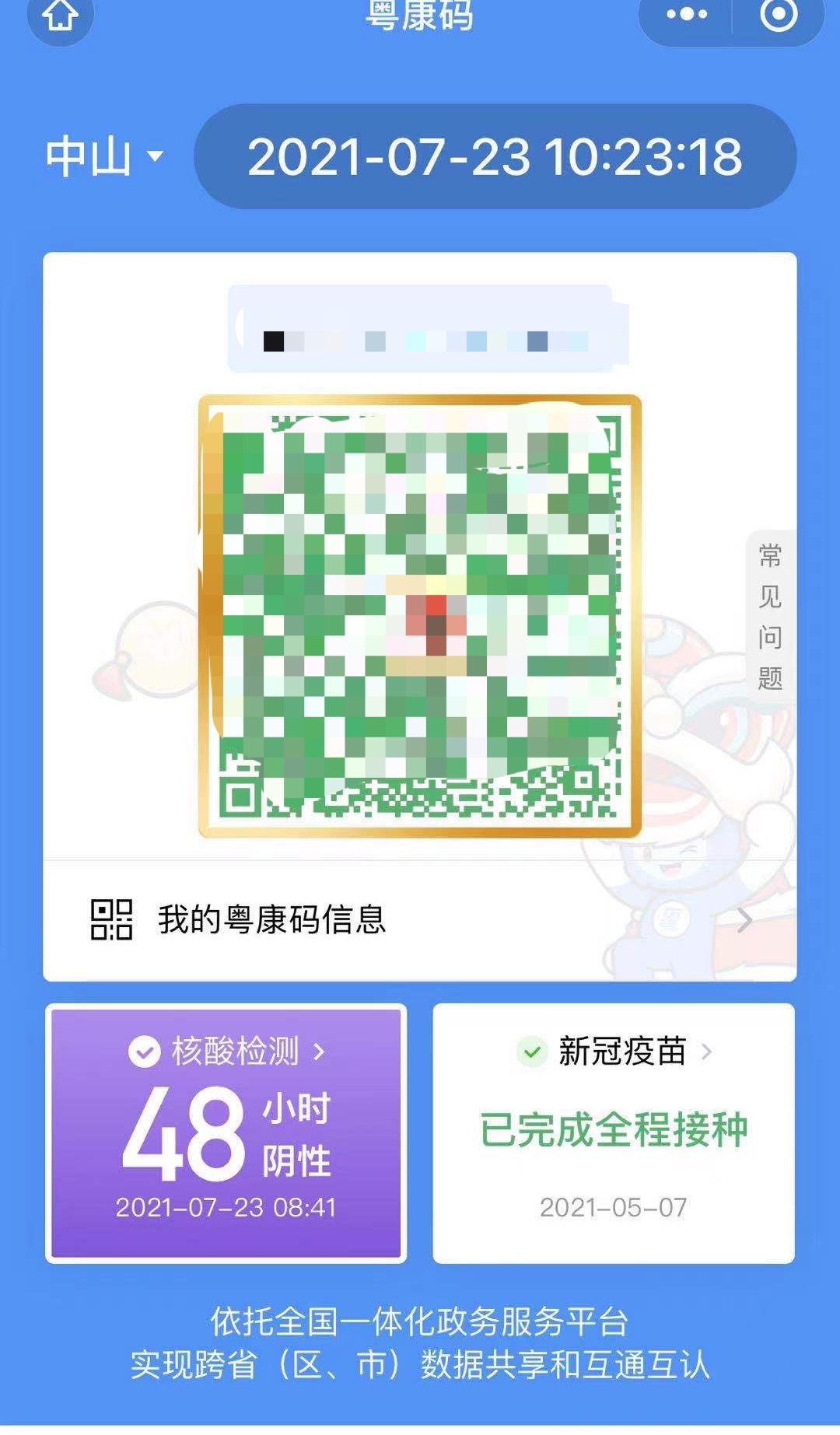Viewport: 840px width, 1435px height.
Task: Open 我的粤康码信息 row
Action: click(420, 920)
